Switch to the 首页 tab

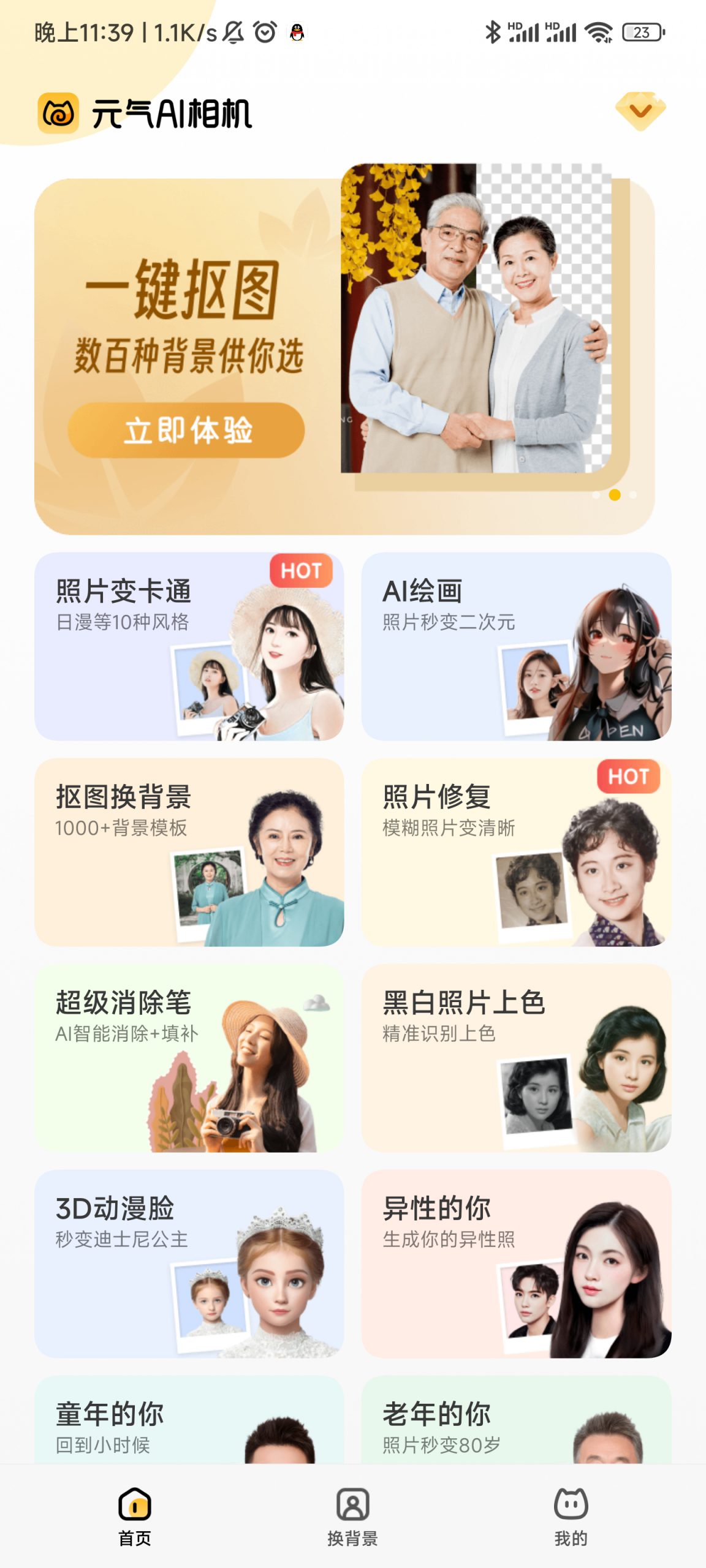134,1517
